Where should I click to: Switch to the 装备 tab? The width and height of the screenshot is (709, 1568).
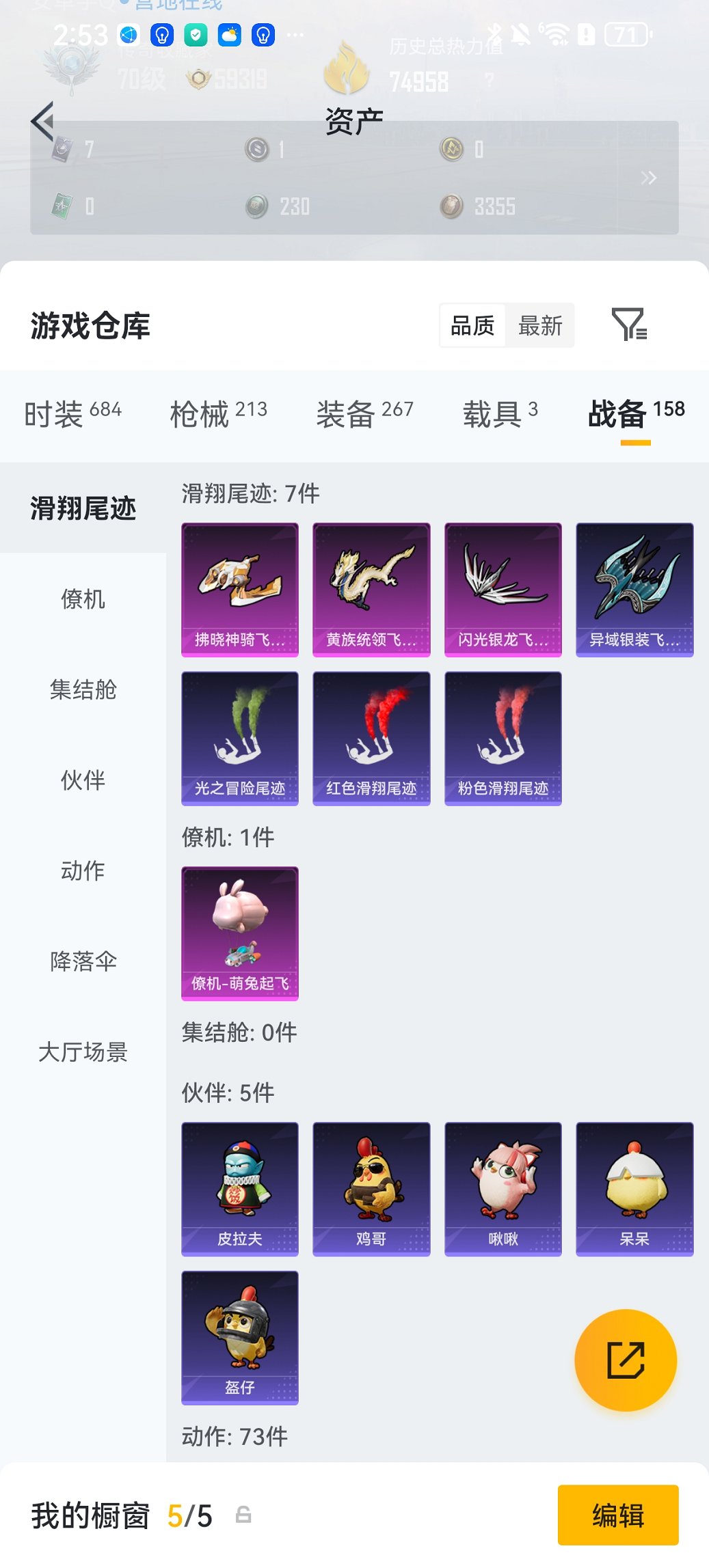tap(364, 413)
